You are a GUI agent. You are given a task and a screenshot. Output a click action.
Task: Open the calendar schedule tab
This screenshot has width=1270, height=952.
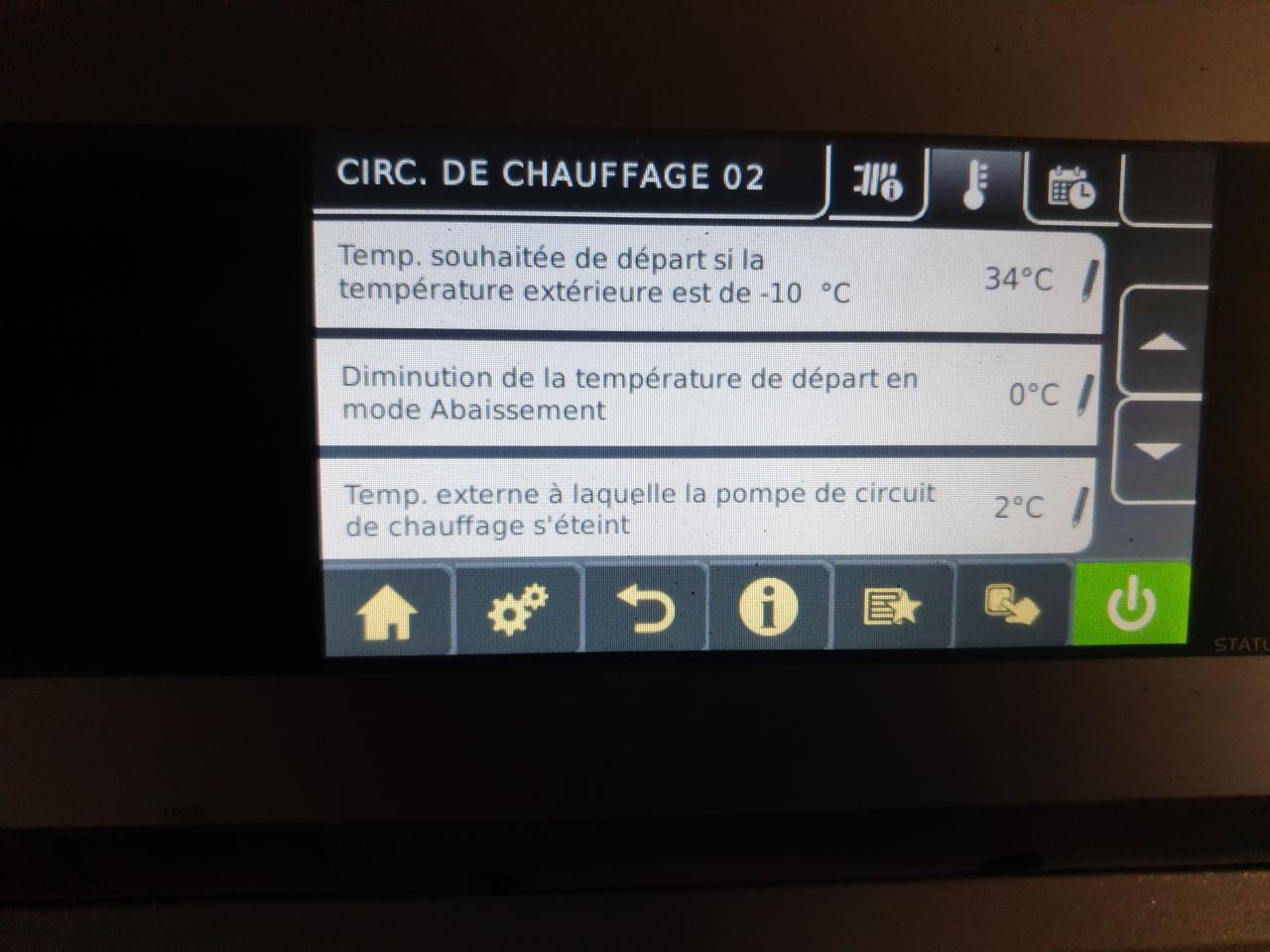pyautogui.click(x=1072, y=186)
